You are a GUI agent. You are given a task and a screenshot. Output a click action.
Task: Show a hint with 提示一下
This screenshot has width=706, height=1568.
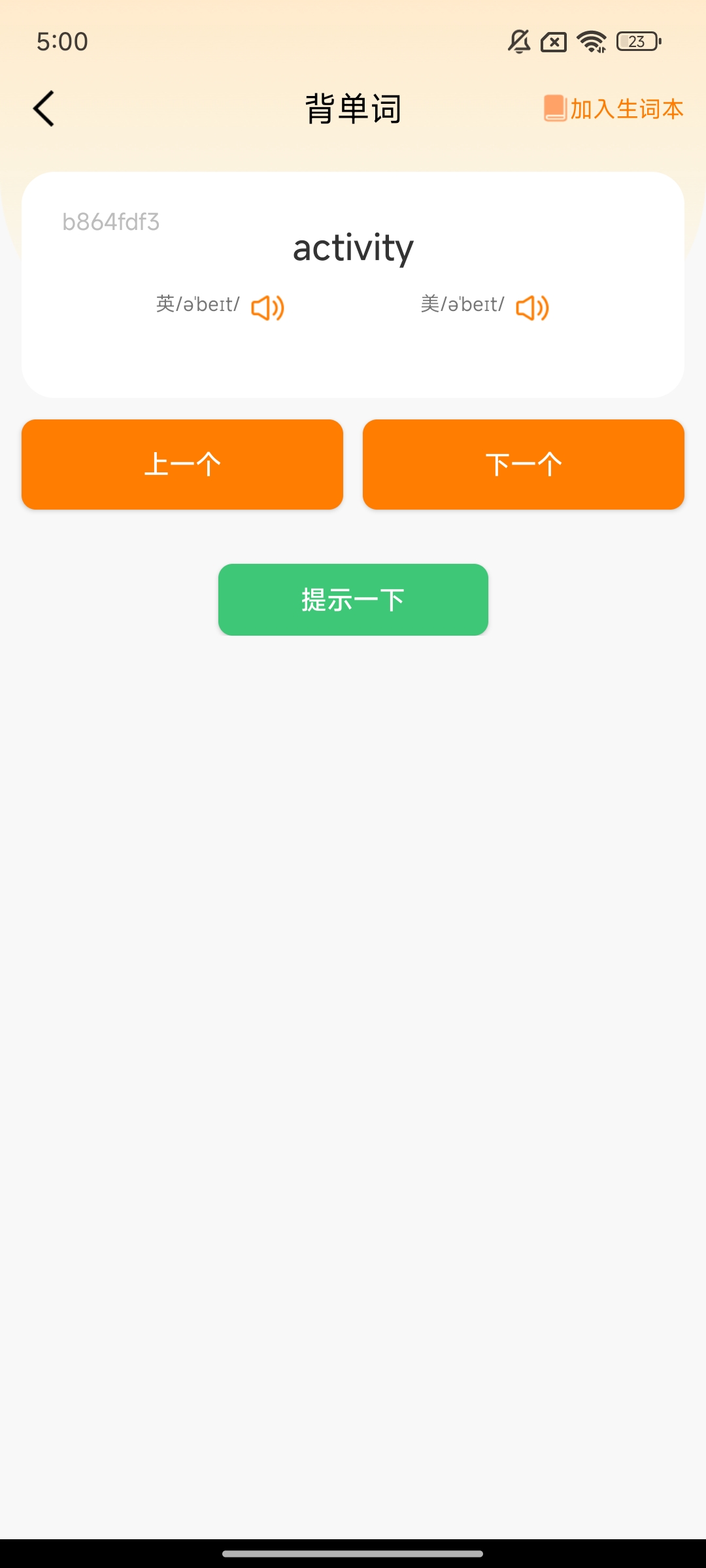tap(353, 600)
